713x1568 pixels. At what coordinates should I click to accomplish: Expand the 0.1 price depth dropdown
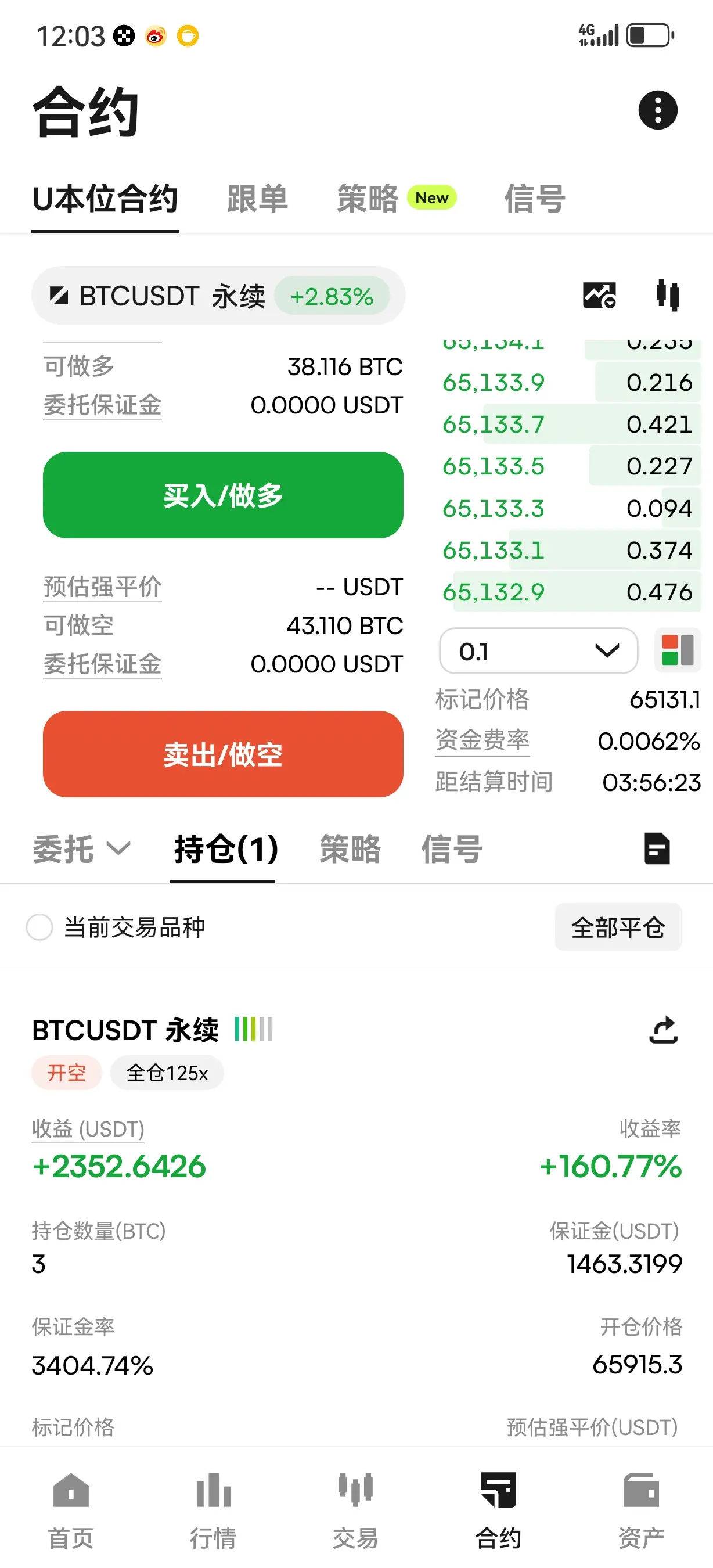(x=538, y=652)
